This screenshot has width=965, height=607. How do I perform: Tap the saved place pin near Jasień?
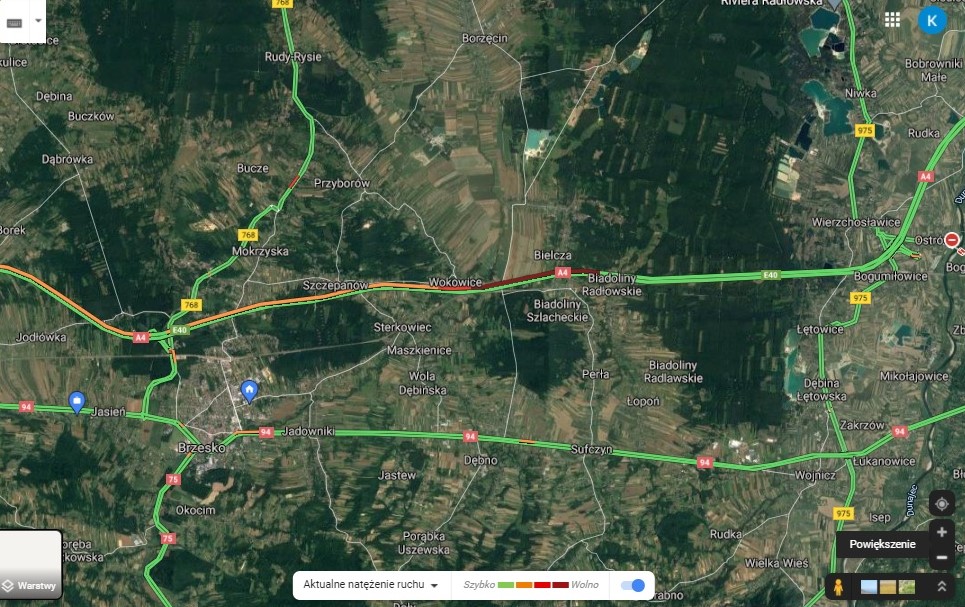77,401
